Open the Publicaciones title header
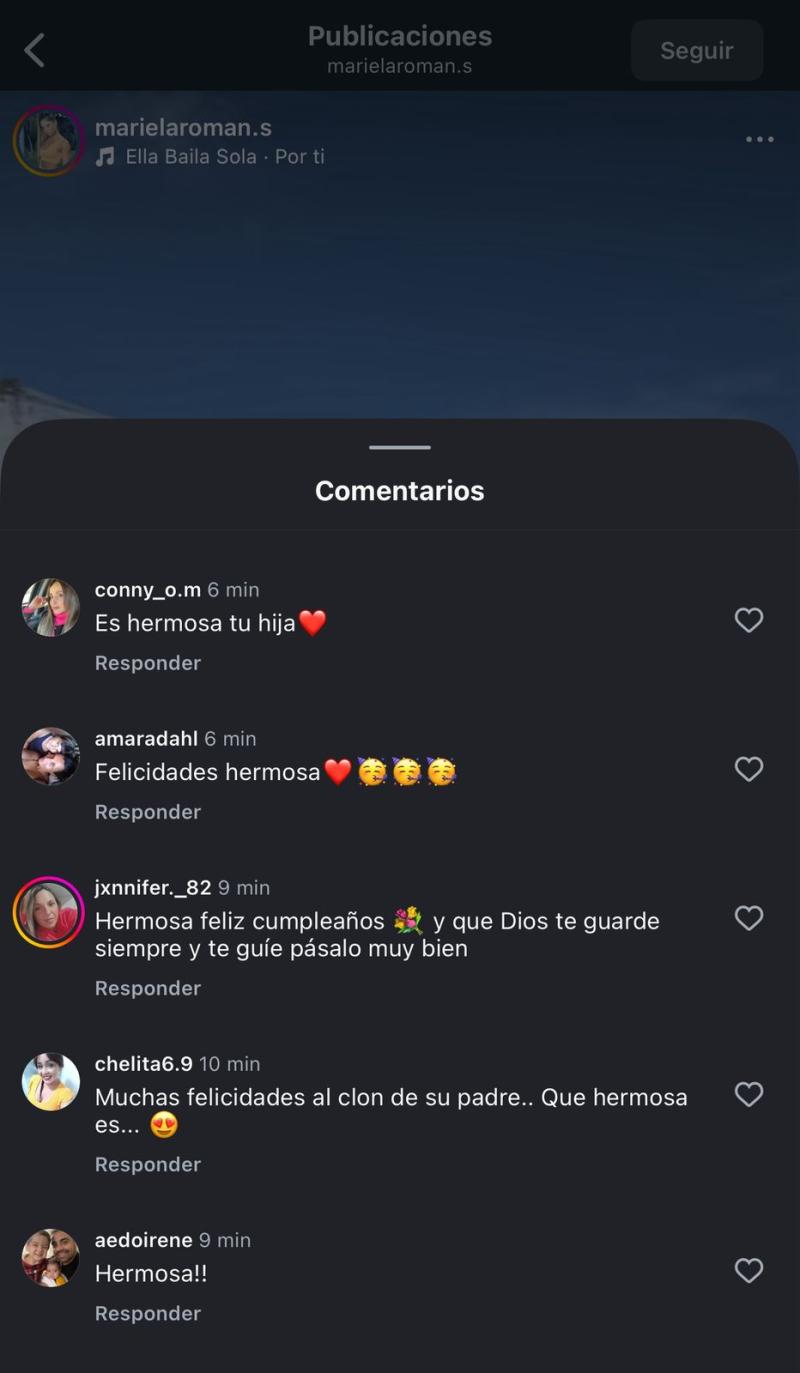This screenshot has width=800, height=1373. pyautogui.click(x=400, y=36)
